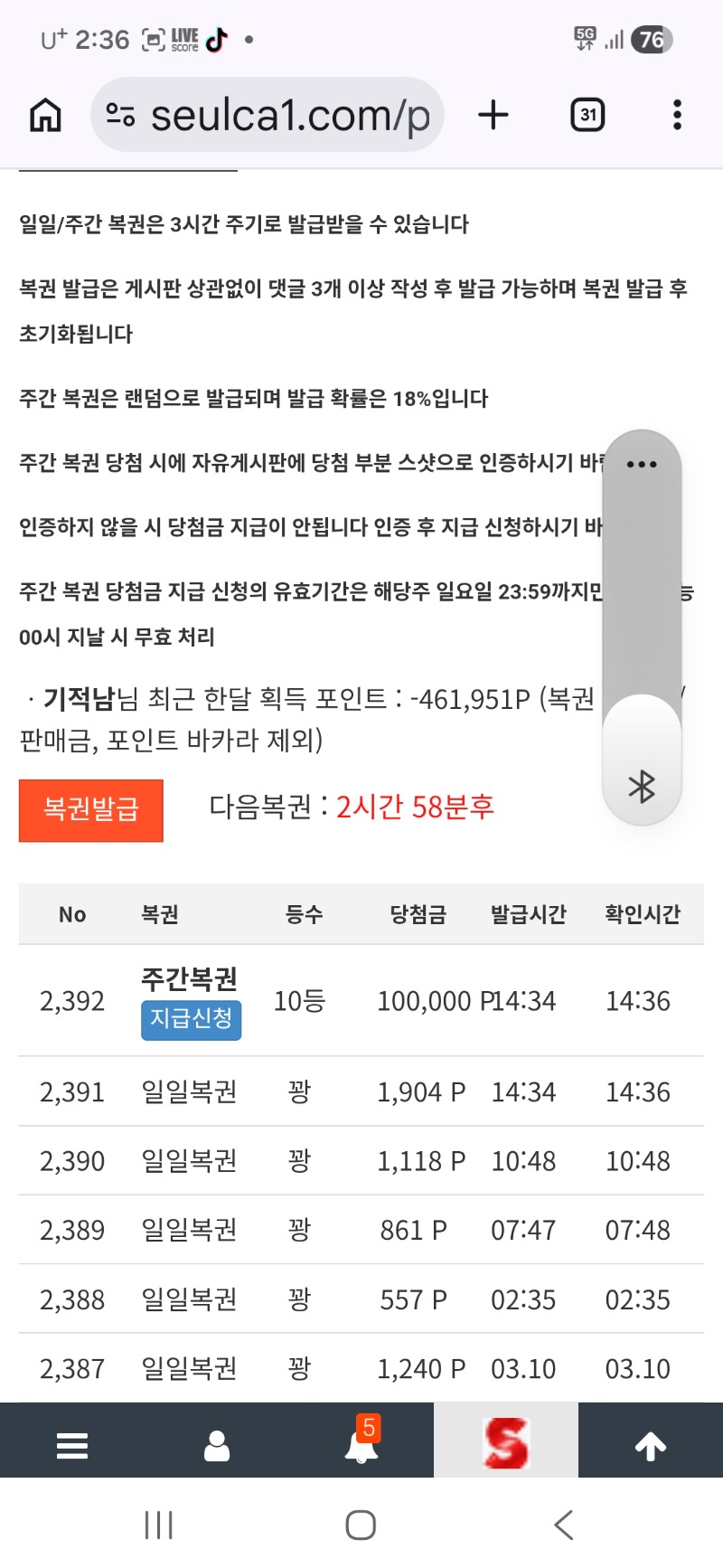The width and height of the screenshot is (723, 1568).
Task: Tap the browser home icon
Action: pos(45,115)
